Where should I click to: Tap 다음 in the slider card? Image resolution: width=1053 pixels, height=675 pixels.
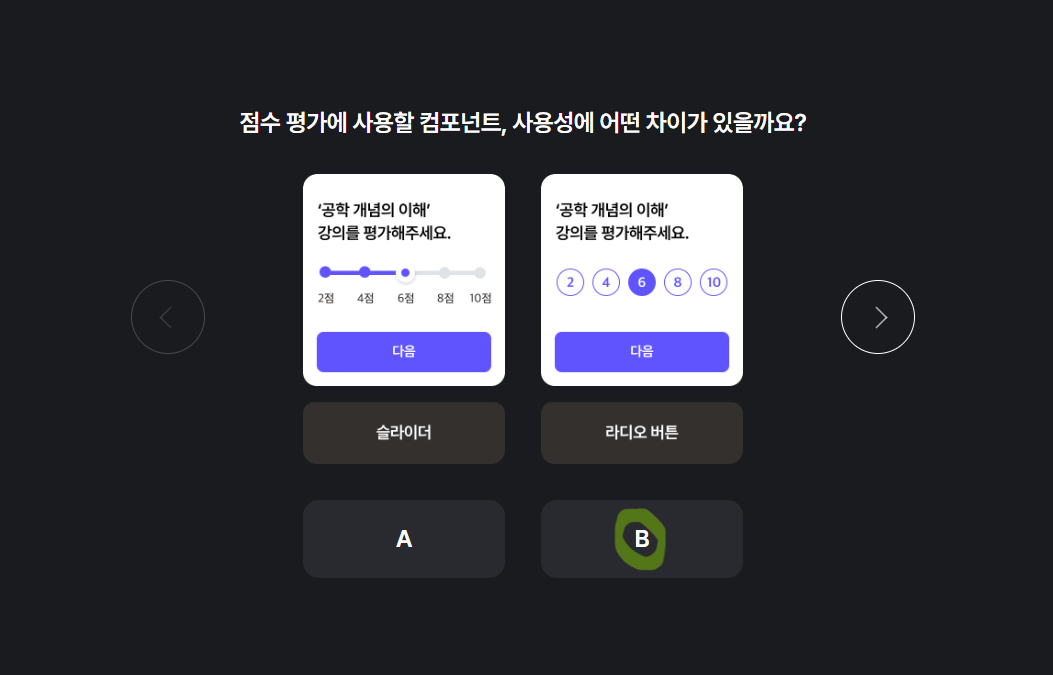(x=404, y=352)
